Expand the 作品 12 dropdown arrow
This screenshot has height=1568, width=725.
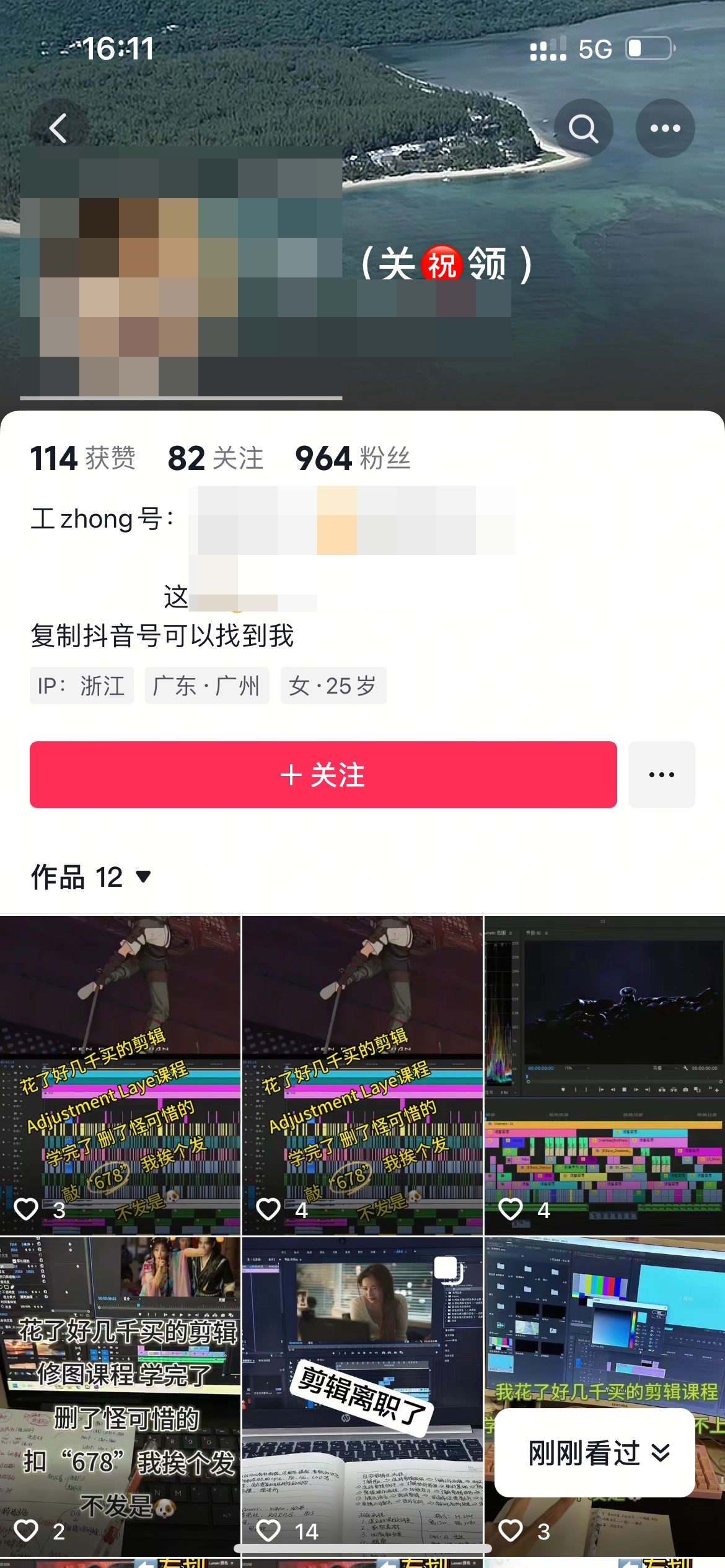[144, 876]
